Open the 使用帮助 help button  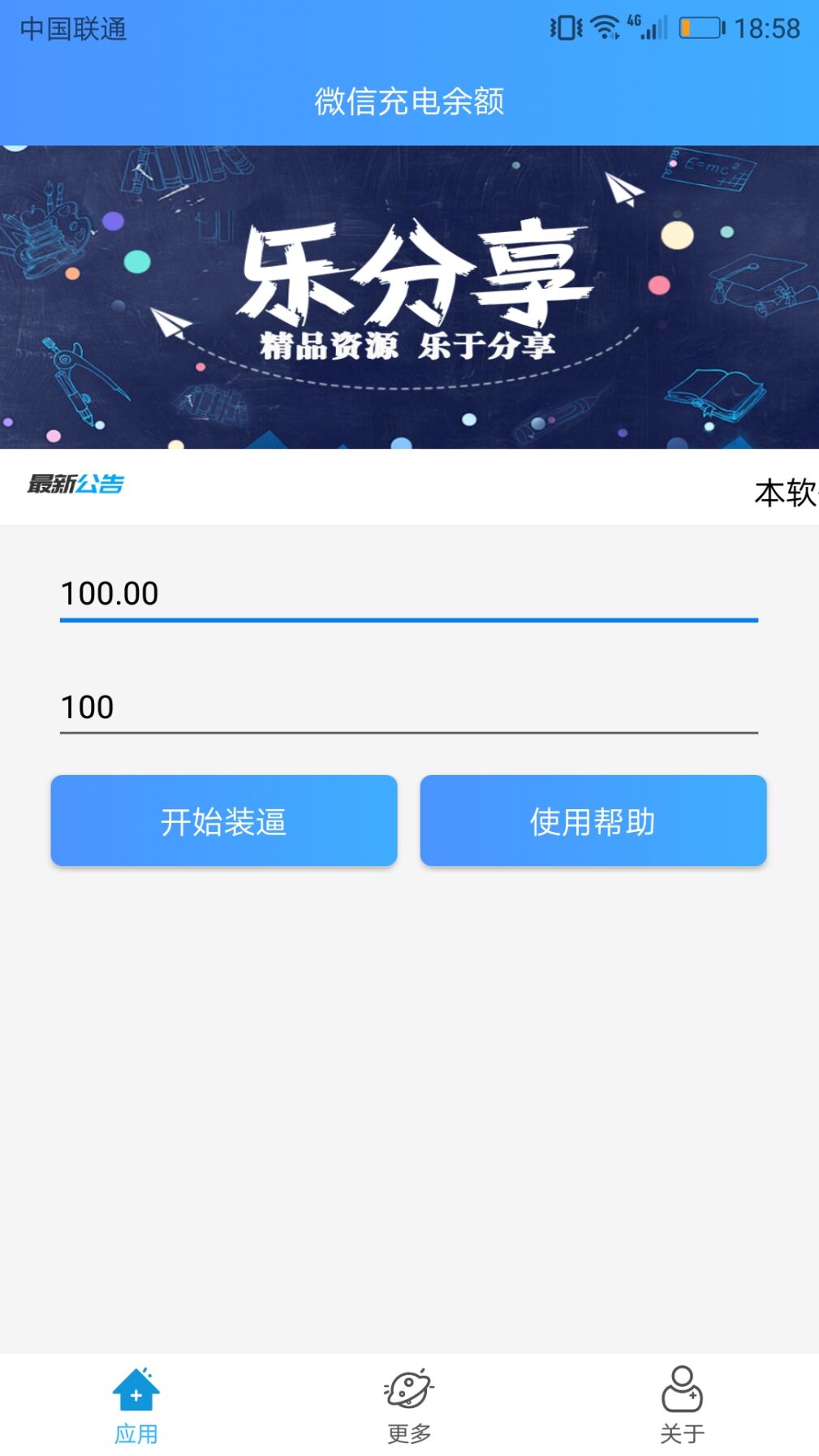[x=592, y=821]
